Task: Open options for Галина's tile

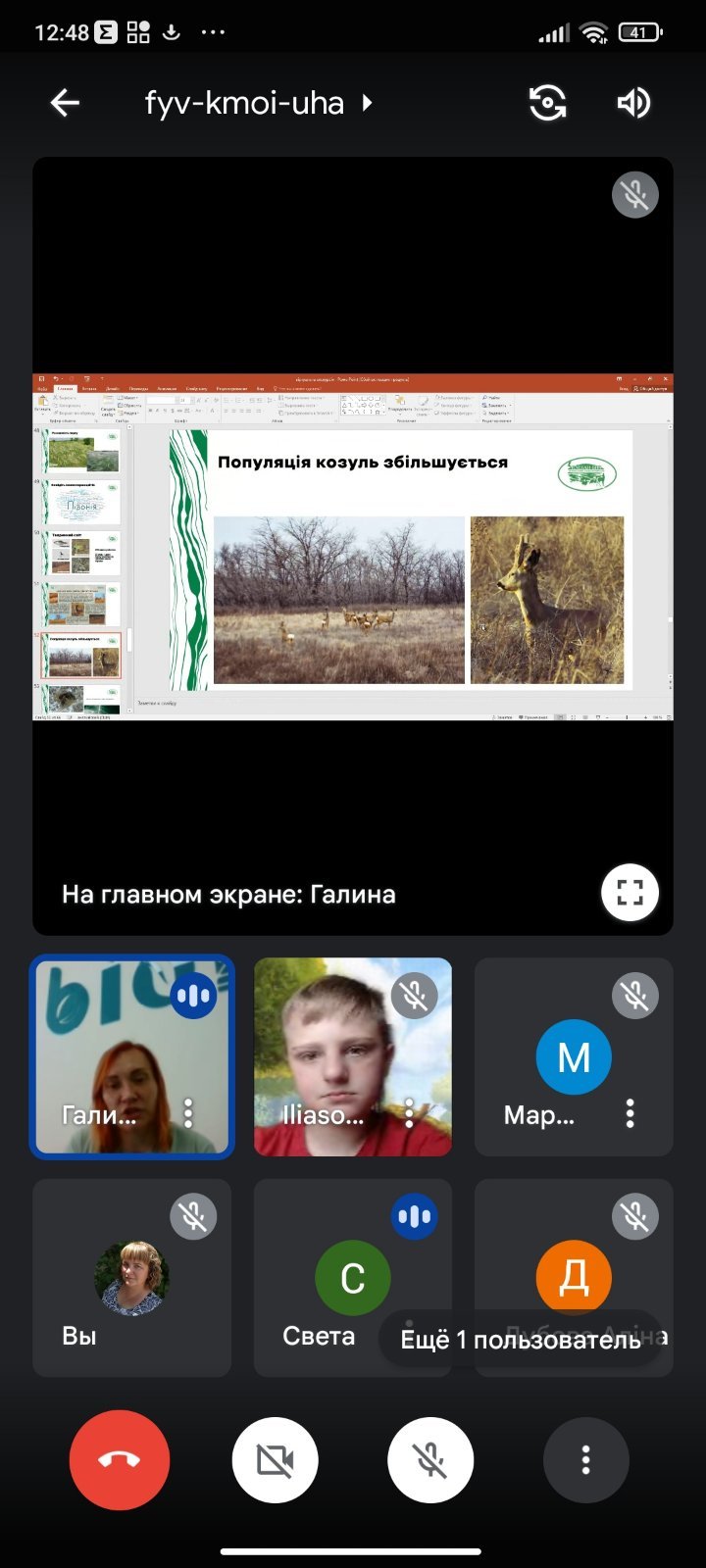Action: tap(189, 1112)
